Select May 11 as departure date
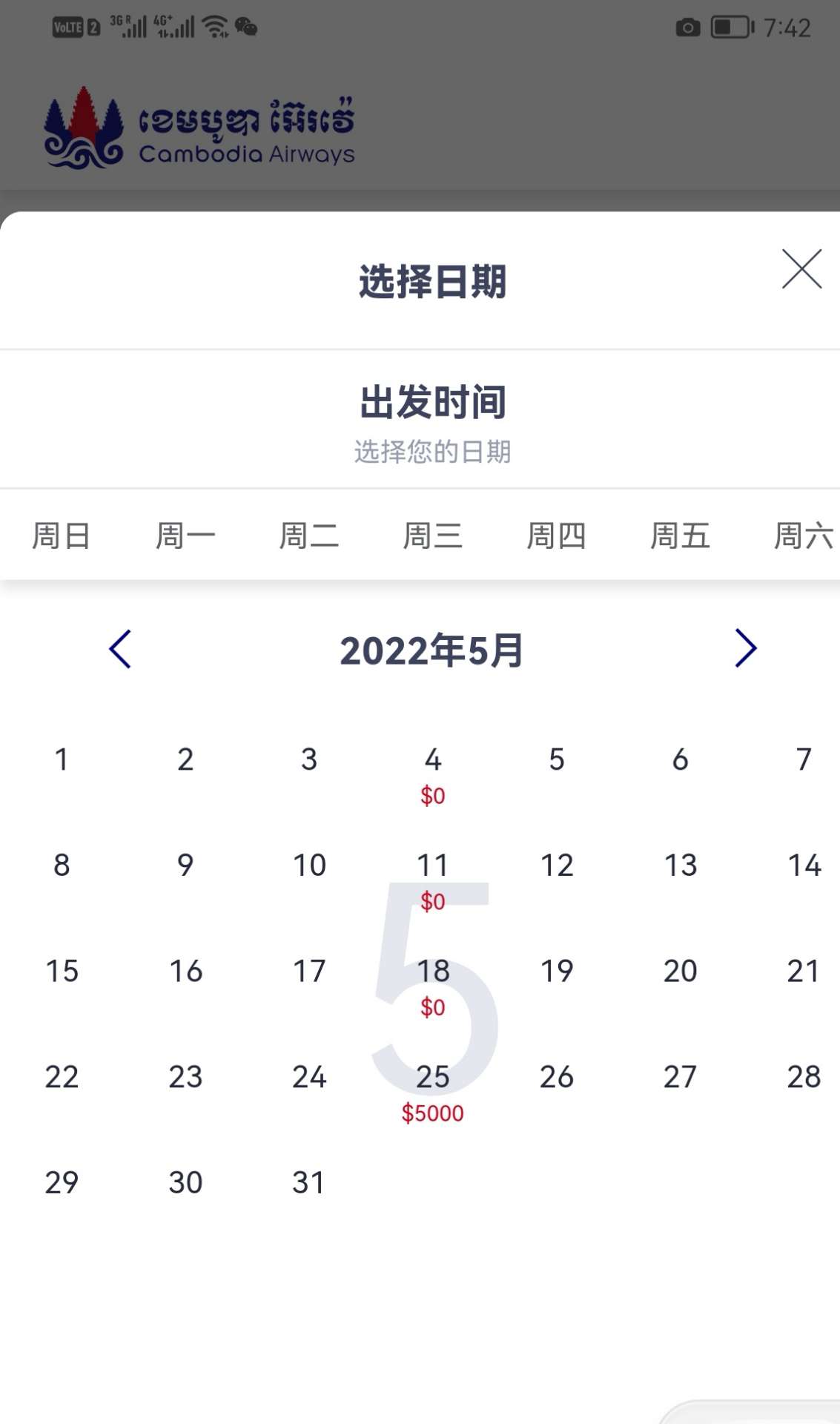This screenshot has width=840, height=1424. click(x=433, y=881)
